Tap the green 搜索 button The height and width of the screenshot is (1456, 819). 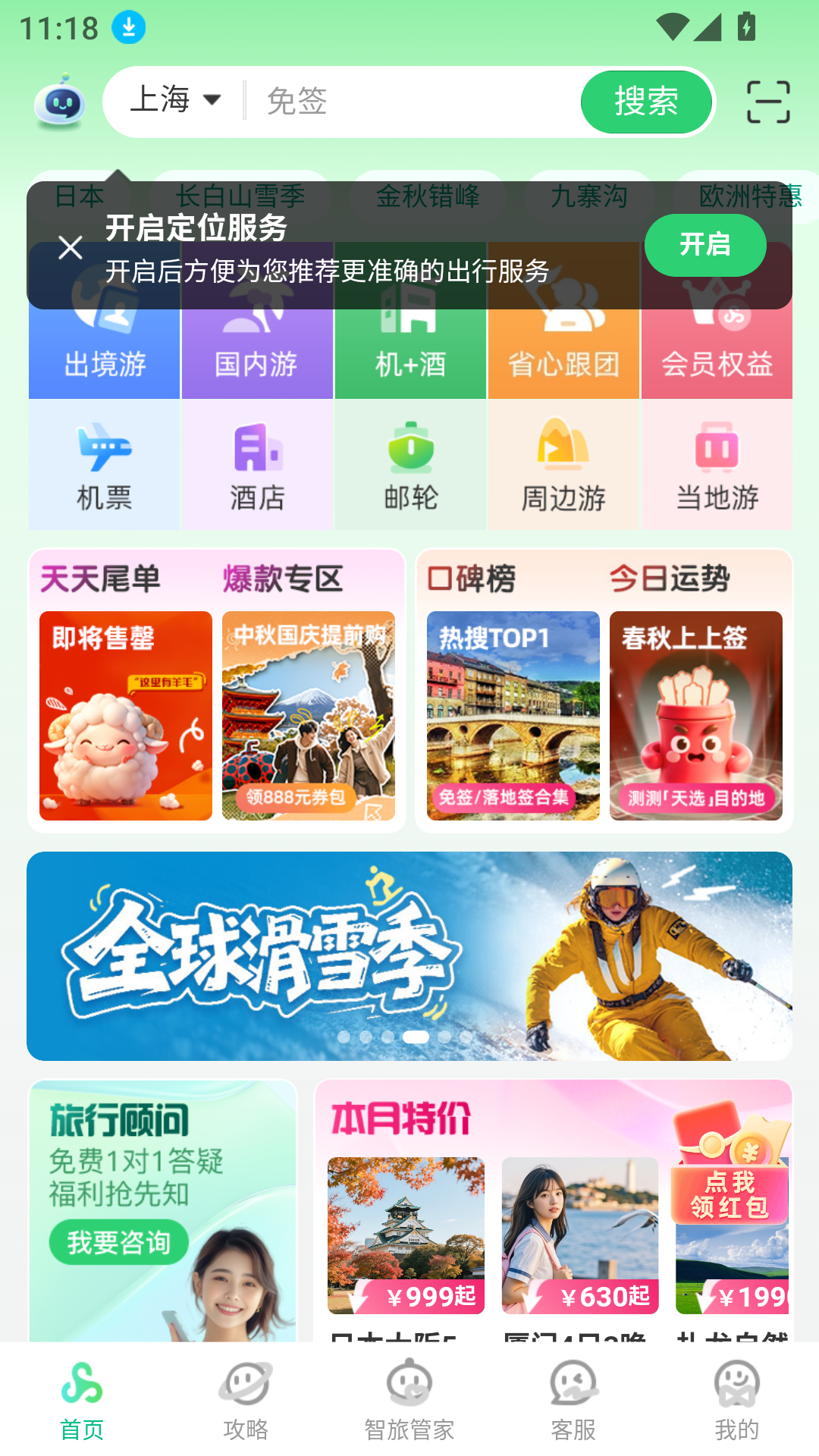pos(646,102)
